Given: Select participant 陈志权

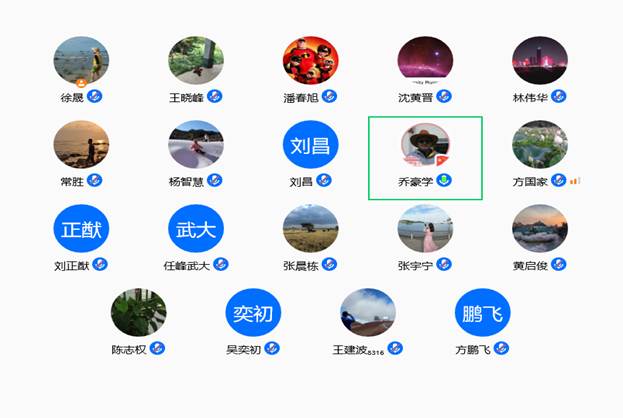Looking at the screenshot, I should click(x=139, y=315).
